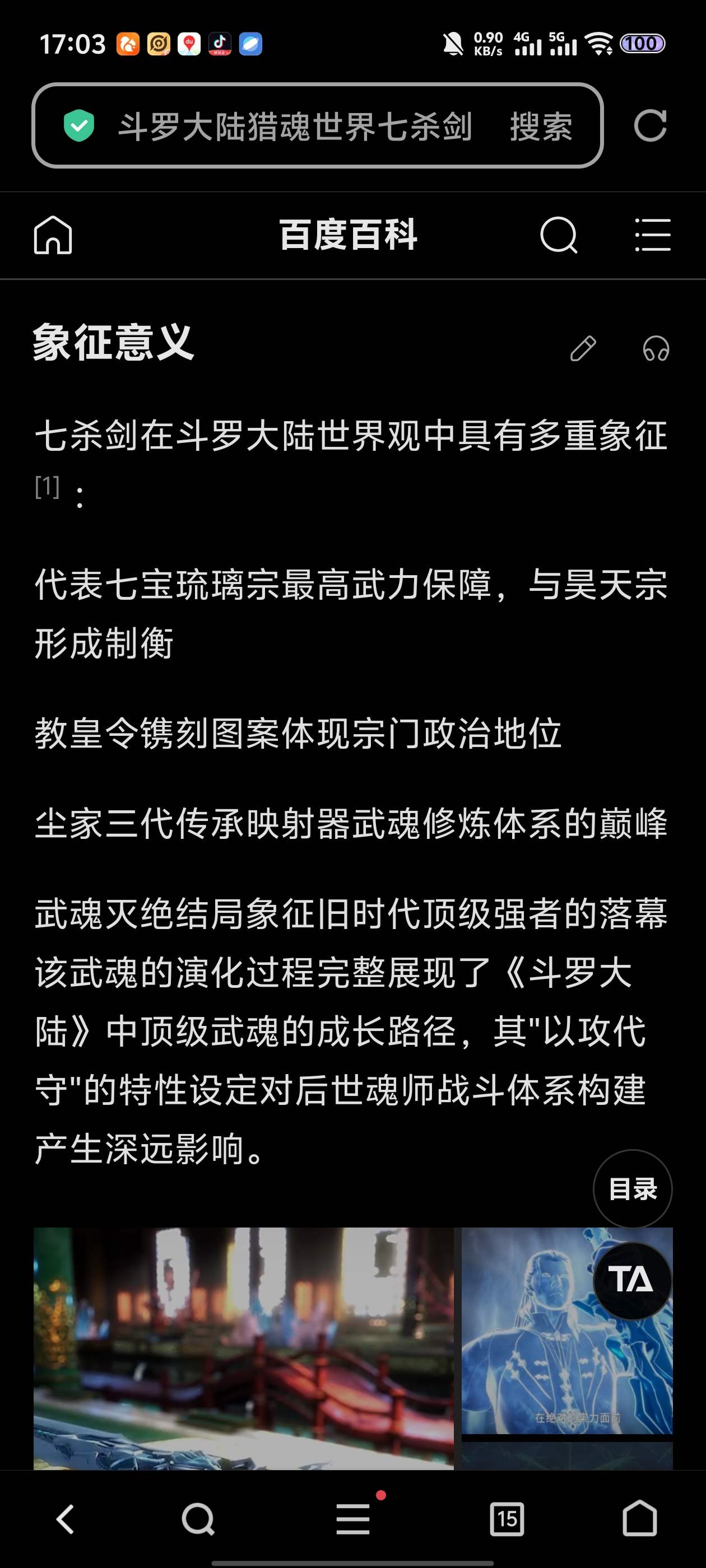Go to the browser home page
Image resolution: width=706 pixels, height=1568 pixels.
click(640, 1519)
